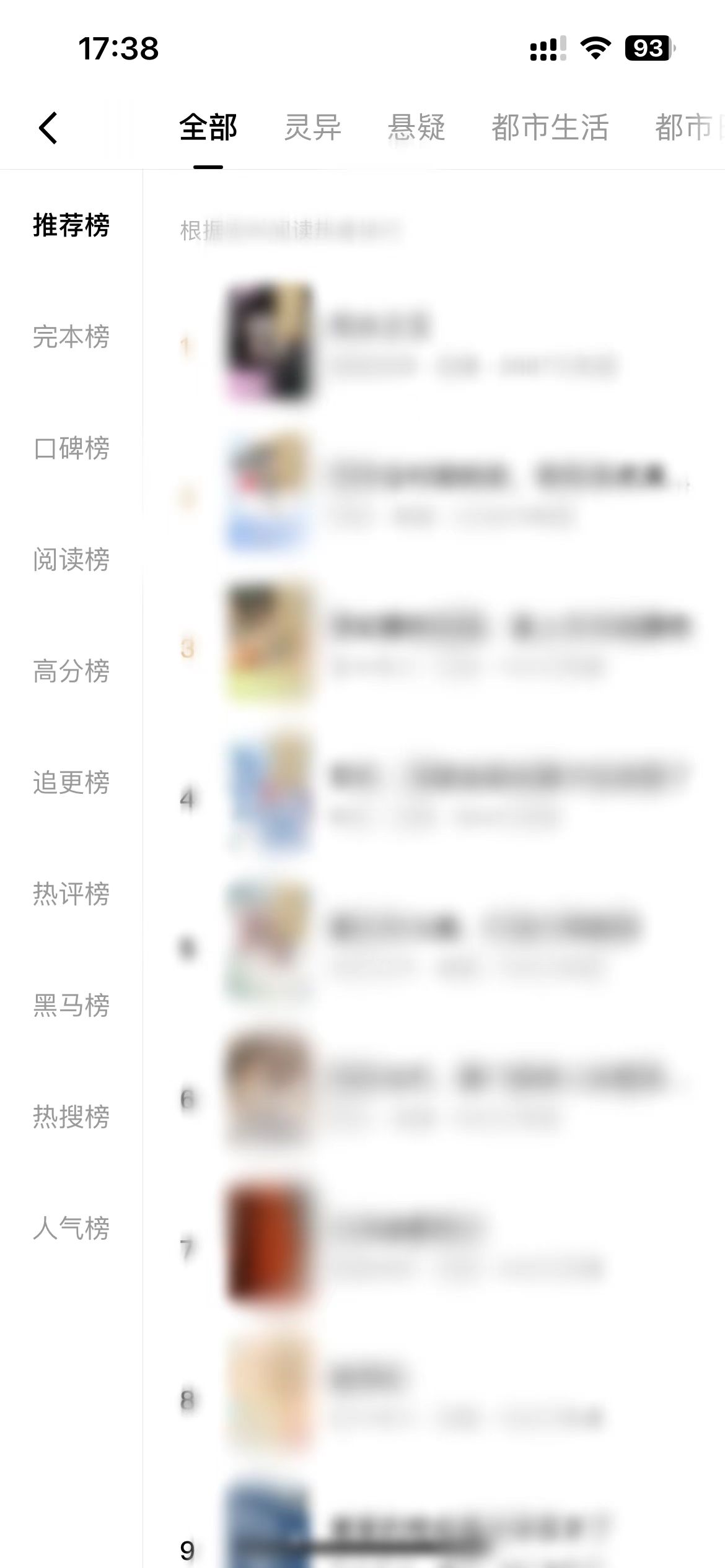
Task: Open the 人气榜 ranking list
Action: tap(71, 1229)
